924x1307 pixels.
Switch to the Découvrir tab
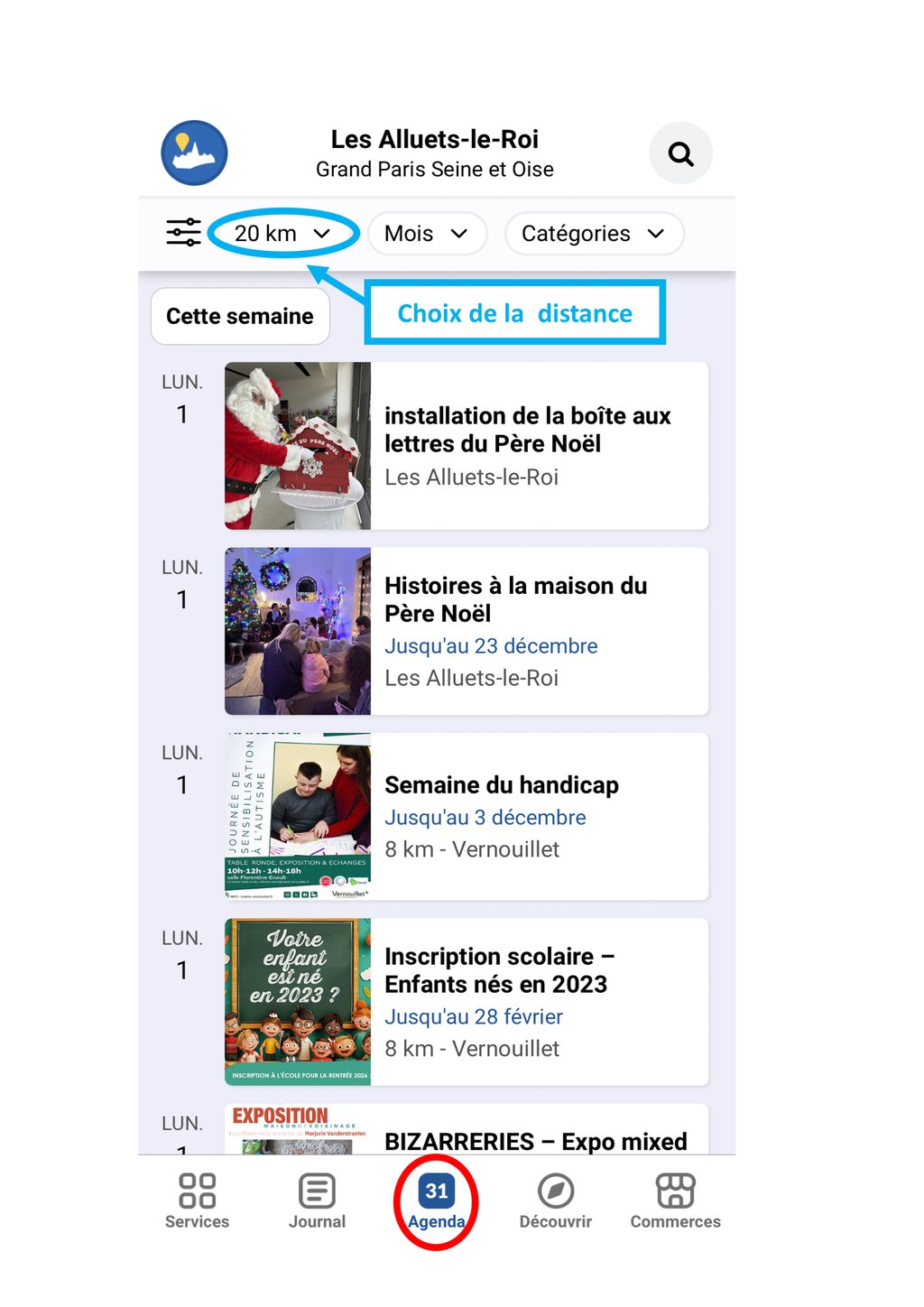tap(556, 1201)
